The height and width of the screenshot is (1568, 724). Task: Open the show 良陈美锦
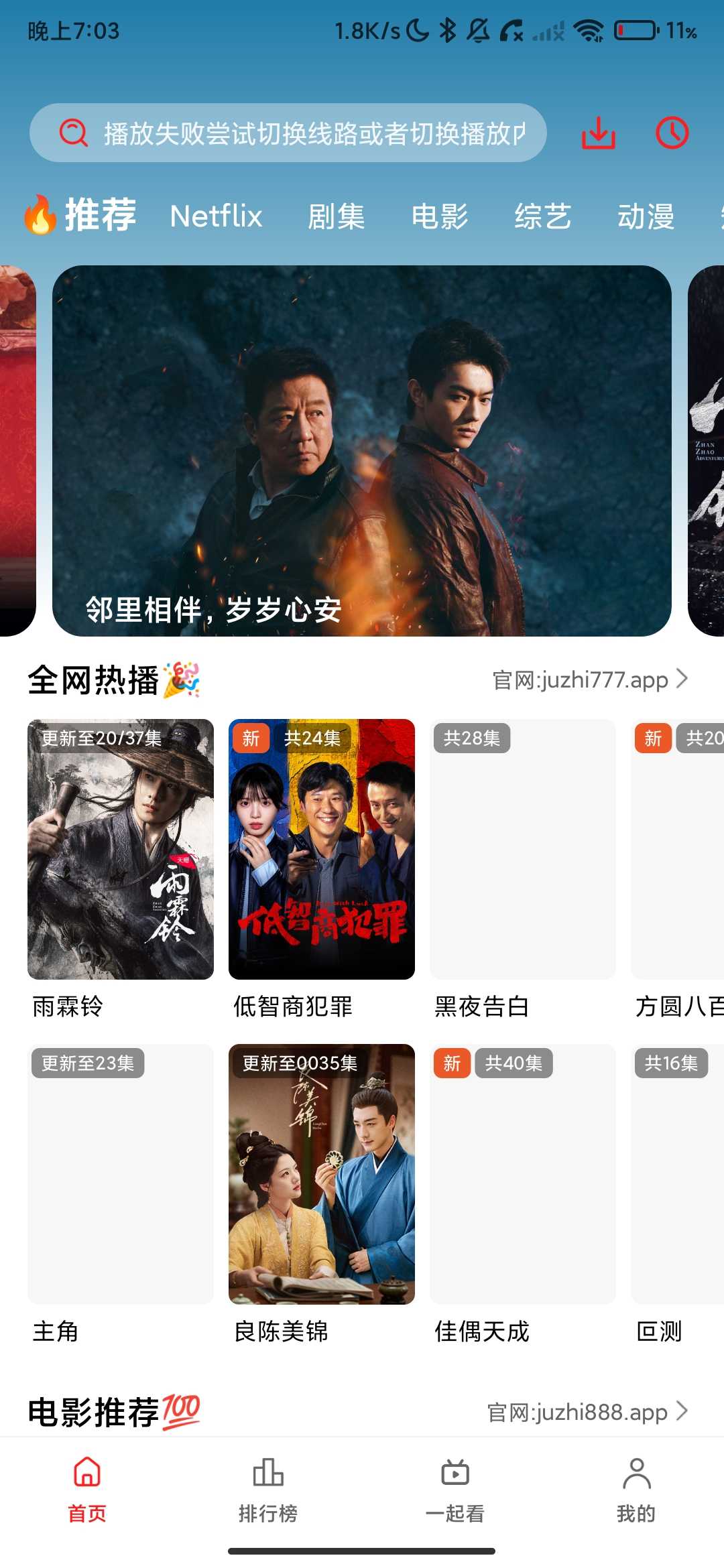click(x=322, y=1194)
